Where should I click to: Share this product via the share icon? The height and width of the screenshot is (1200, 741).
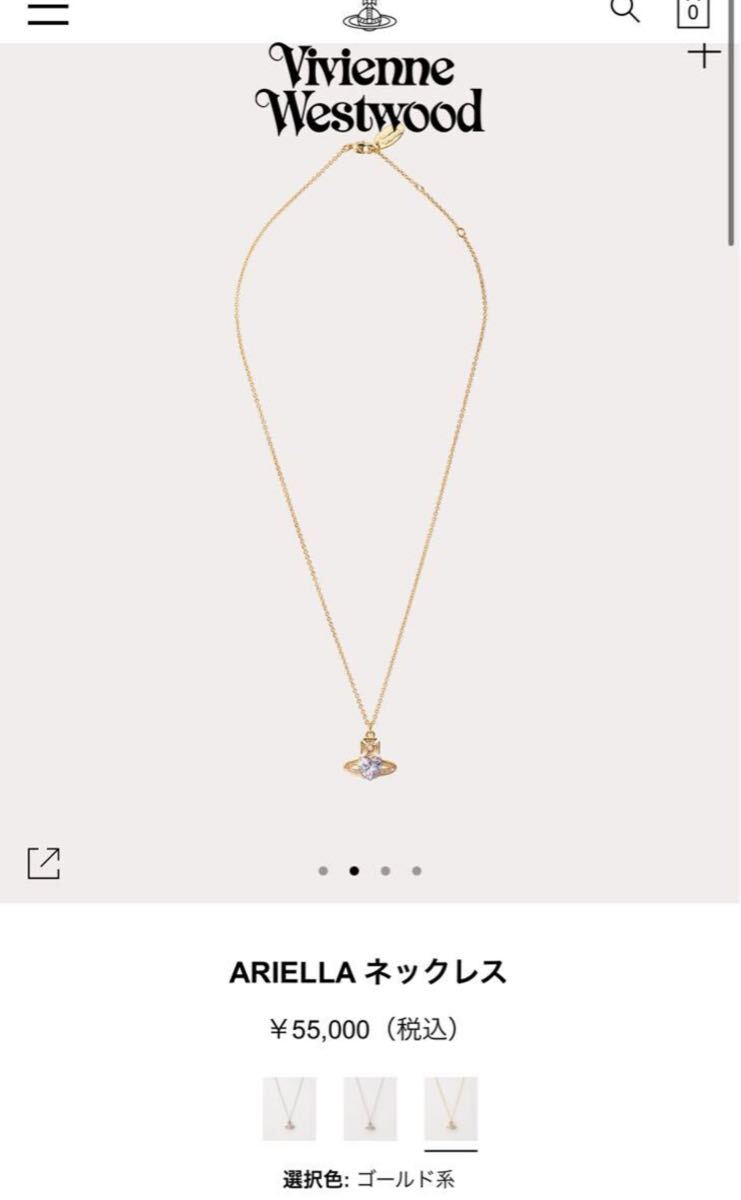click(44, 863)
